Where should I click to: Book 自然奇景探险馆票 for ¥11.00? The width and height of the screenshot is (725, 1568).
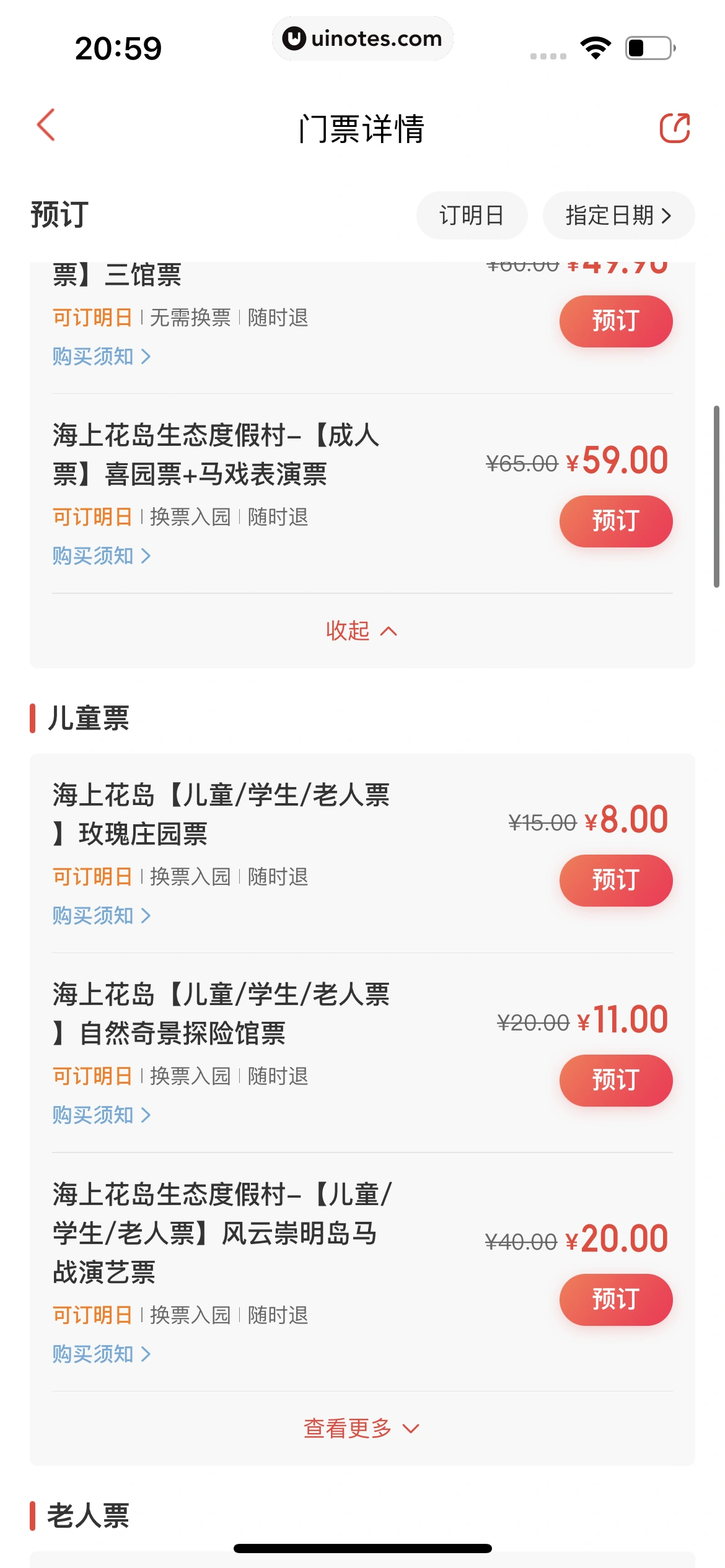(x=615, y=1080)
